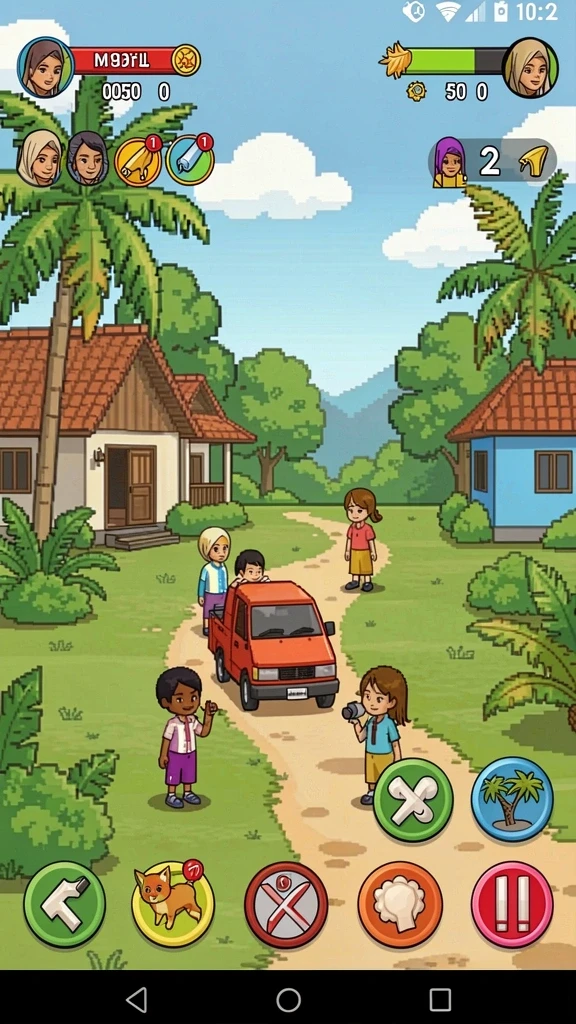Tap the gold coin icon on red bar

click(x=185, y=60)
